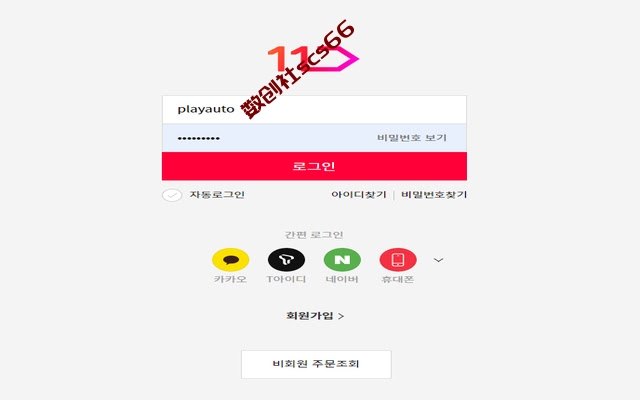This screenshot has height=400, width=640.
Task: Log in with 휴대폰
Action: [398, 260]
